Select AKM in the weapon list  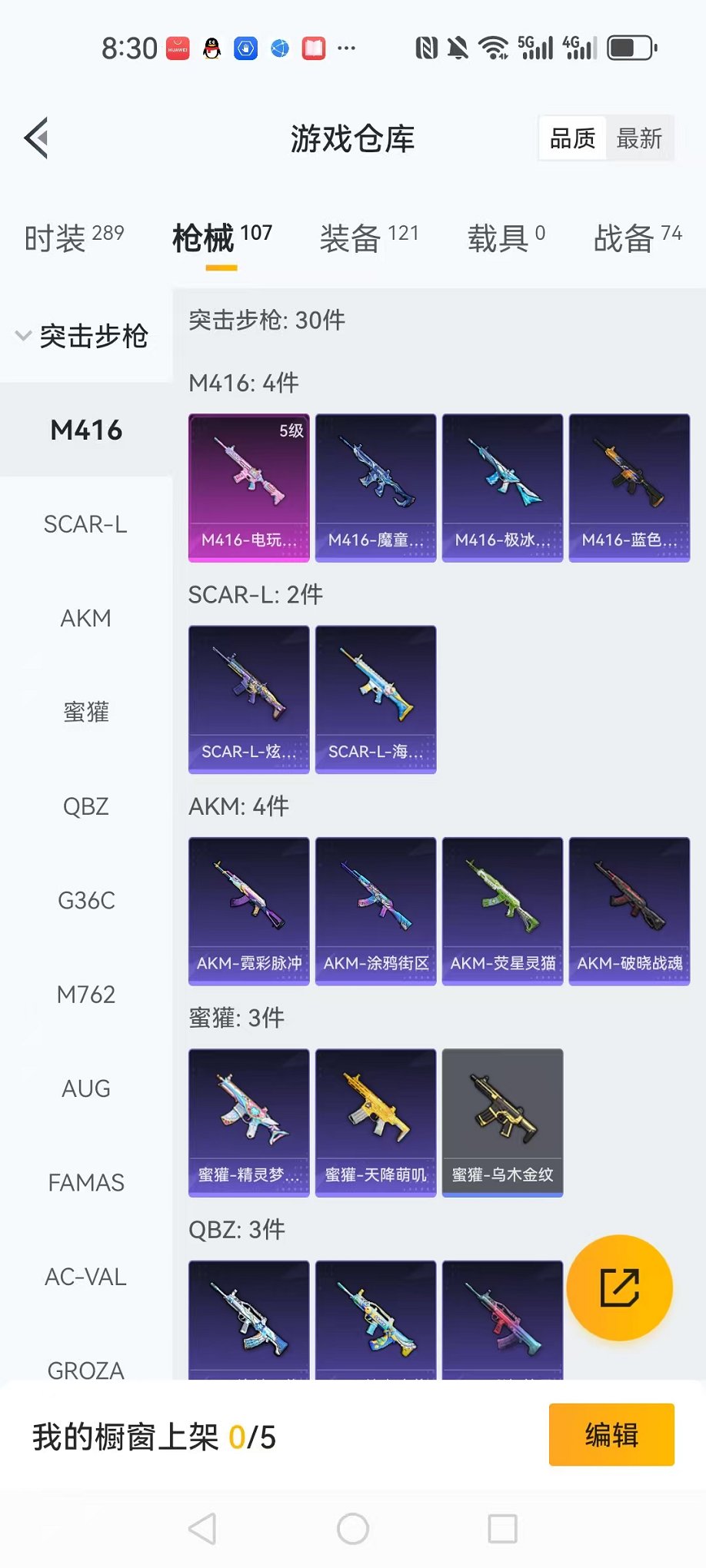click(x=85, y=618)
